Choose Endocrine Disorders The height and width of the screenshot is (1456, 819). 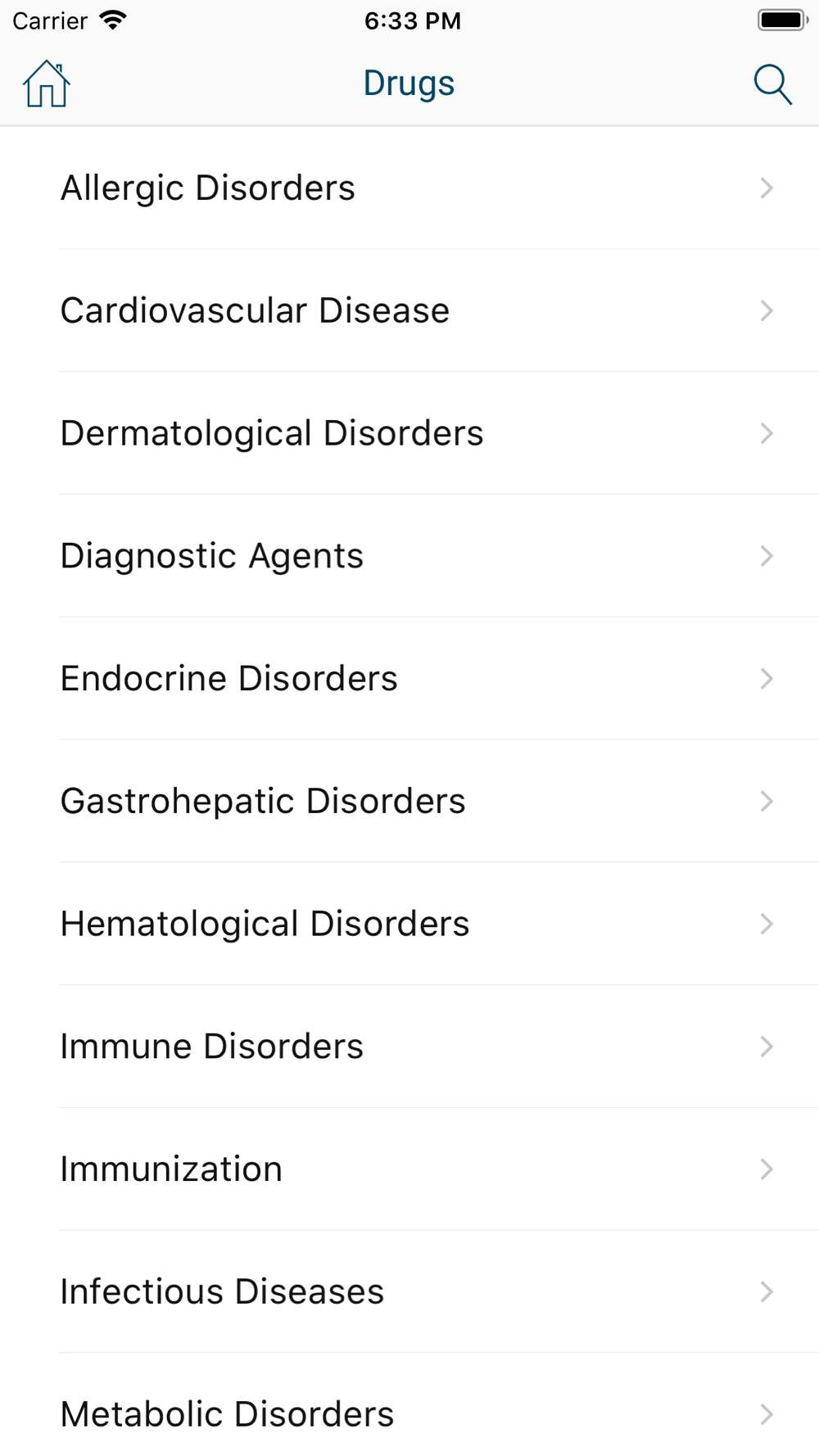tap(409, 679)
